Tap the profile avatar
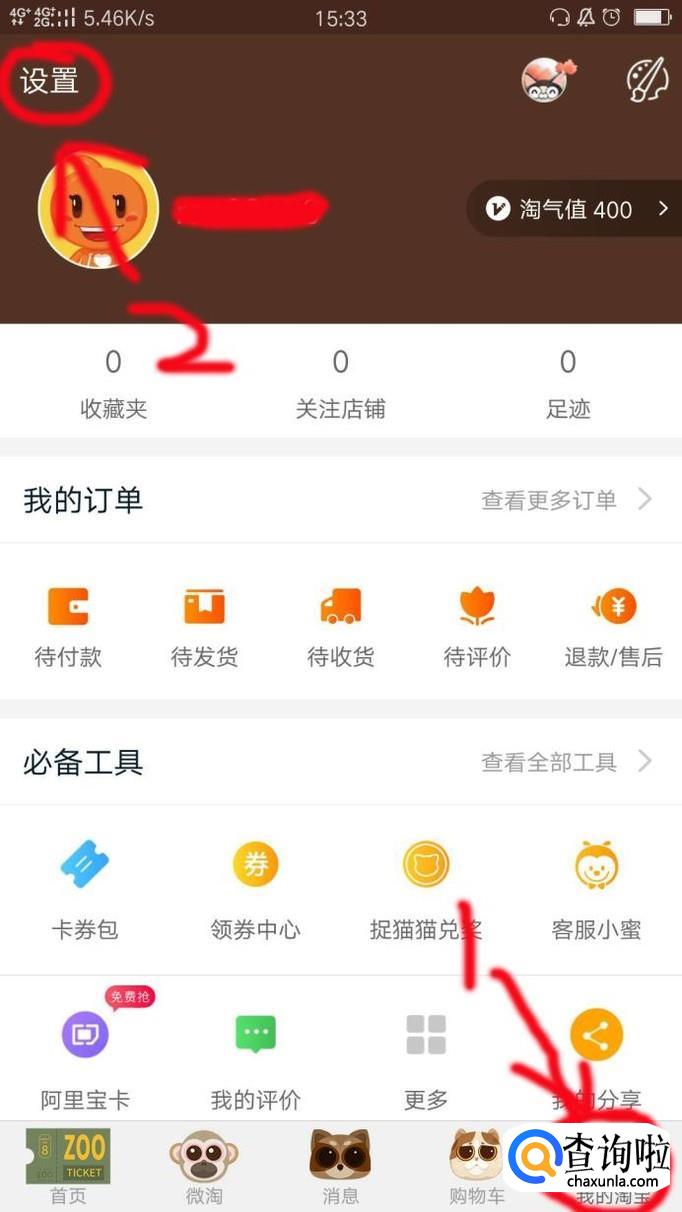 point(98,211)
